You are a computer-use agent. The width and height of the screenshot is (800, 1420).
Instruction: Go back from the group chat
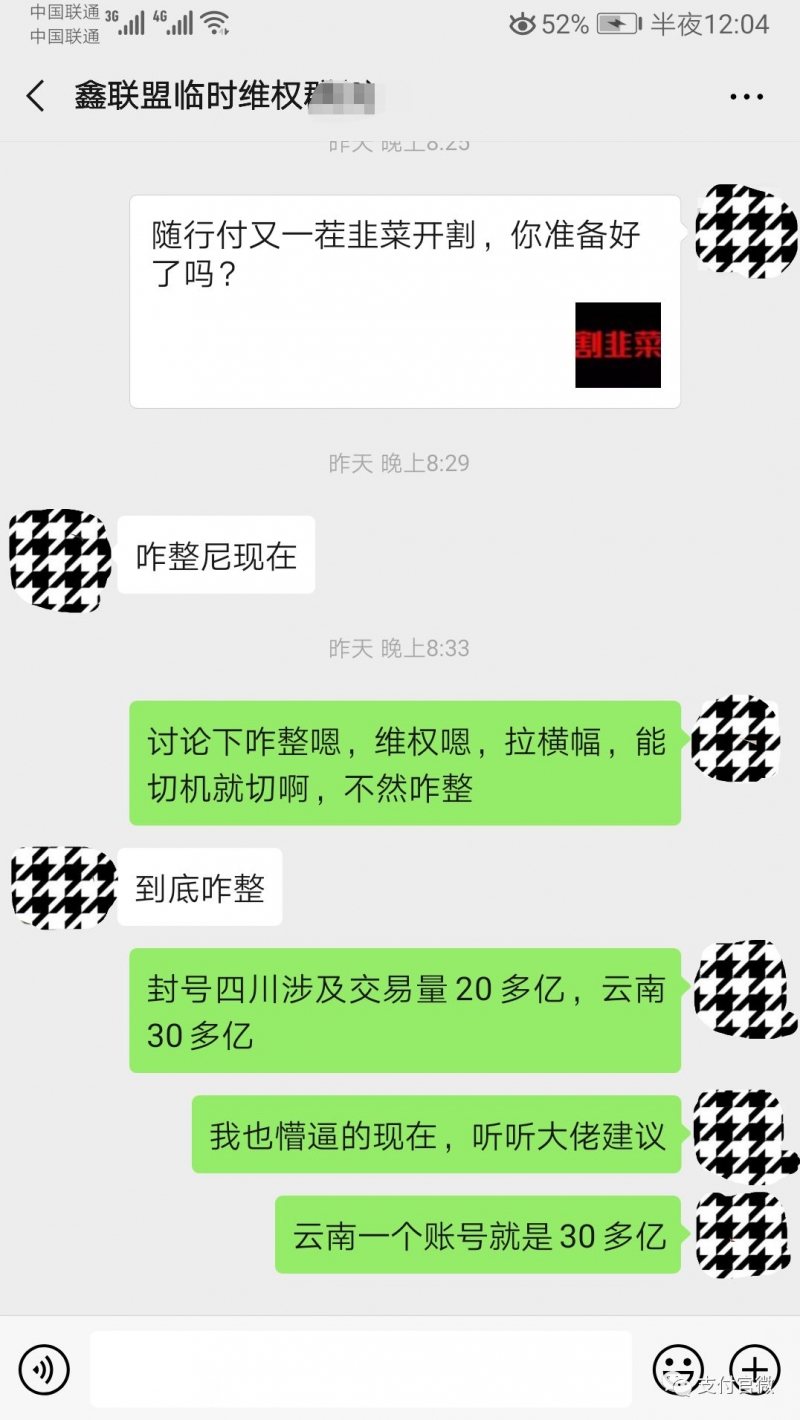pyautogui.click(x=36, y=97)
